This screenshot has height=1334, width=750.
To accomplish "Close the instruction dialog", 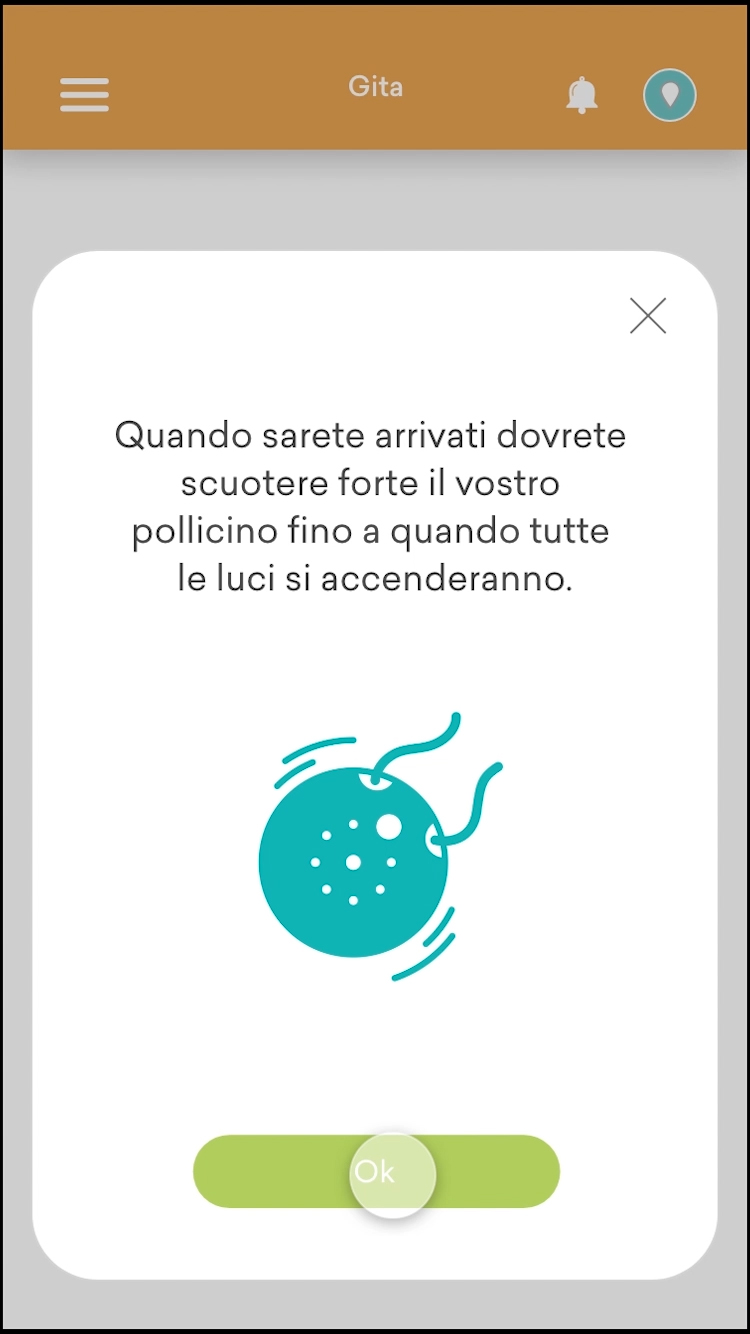I will point(648,316).
